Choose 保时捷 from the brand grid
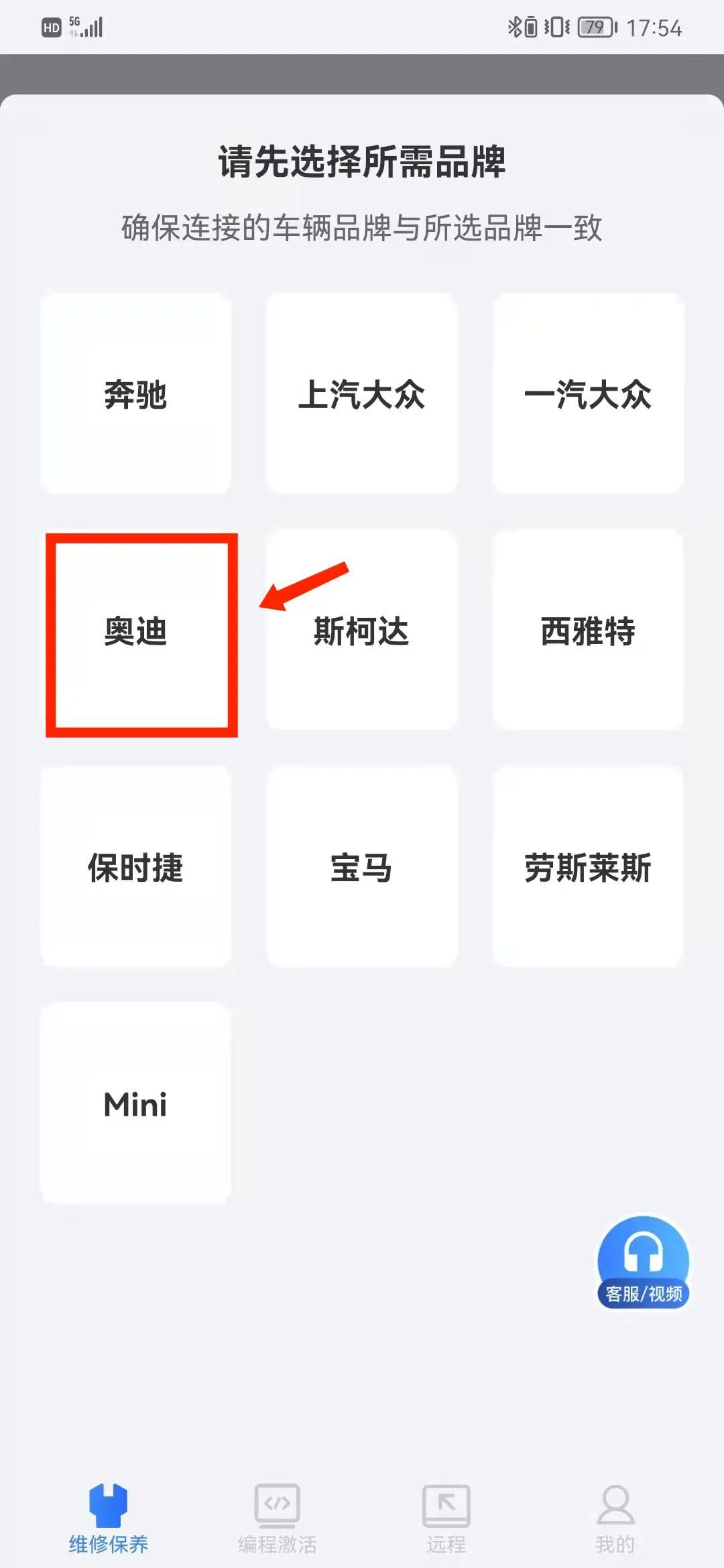The height and width of the screenshot is (1568, 724). click(135, 867)
